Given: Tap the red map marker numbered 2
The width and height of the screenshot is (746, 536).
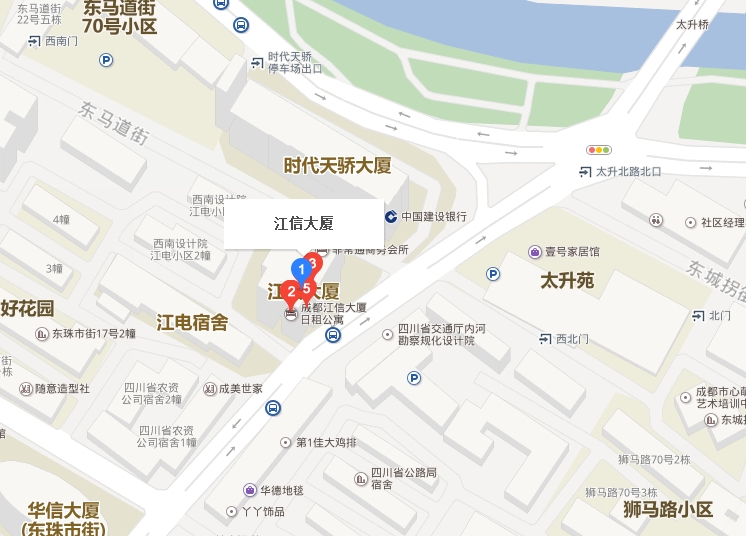Looking at the screenshot, I should (290, 293).
